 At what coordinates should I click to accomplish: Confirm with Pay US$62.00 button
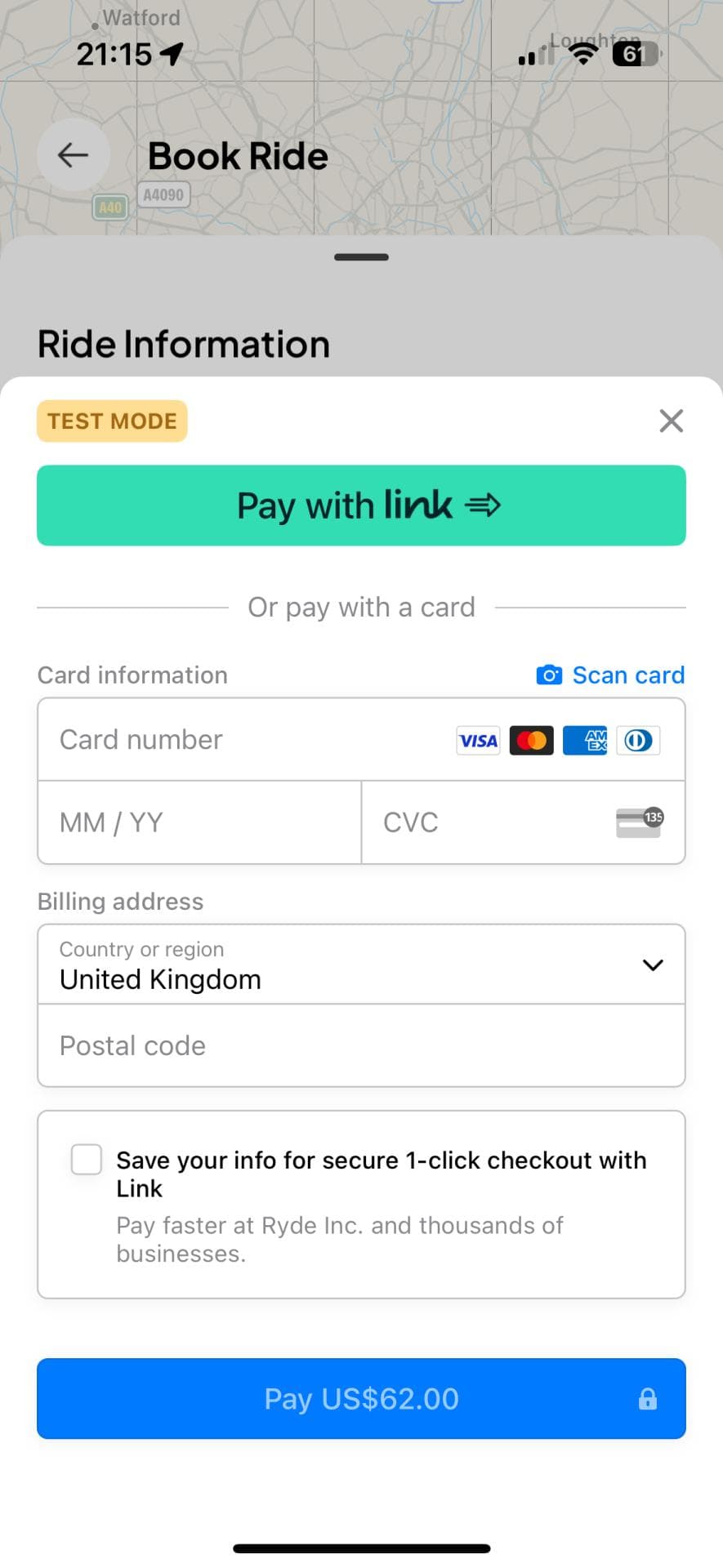[361, 1399]
